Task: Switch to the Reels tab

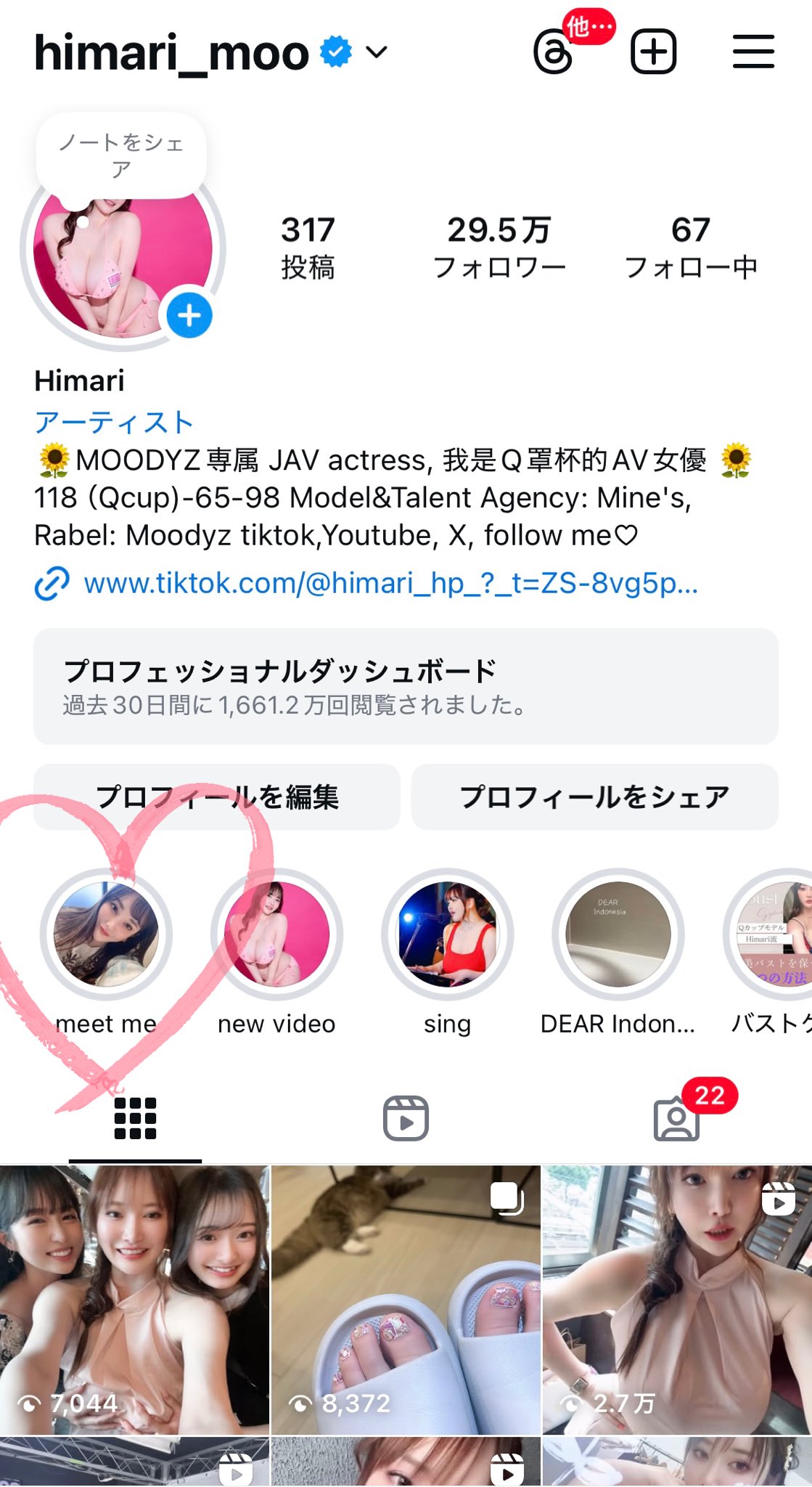Action: point(406,1118)
